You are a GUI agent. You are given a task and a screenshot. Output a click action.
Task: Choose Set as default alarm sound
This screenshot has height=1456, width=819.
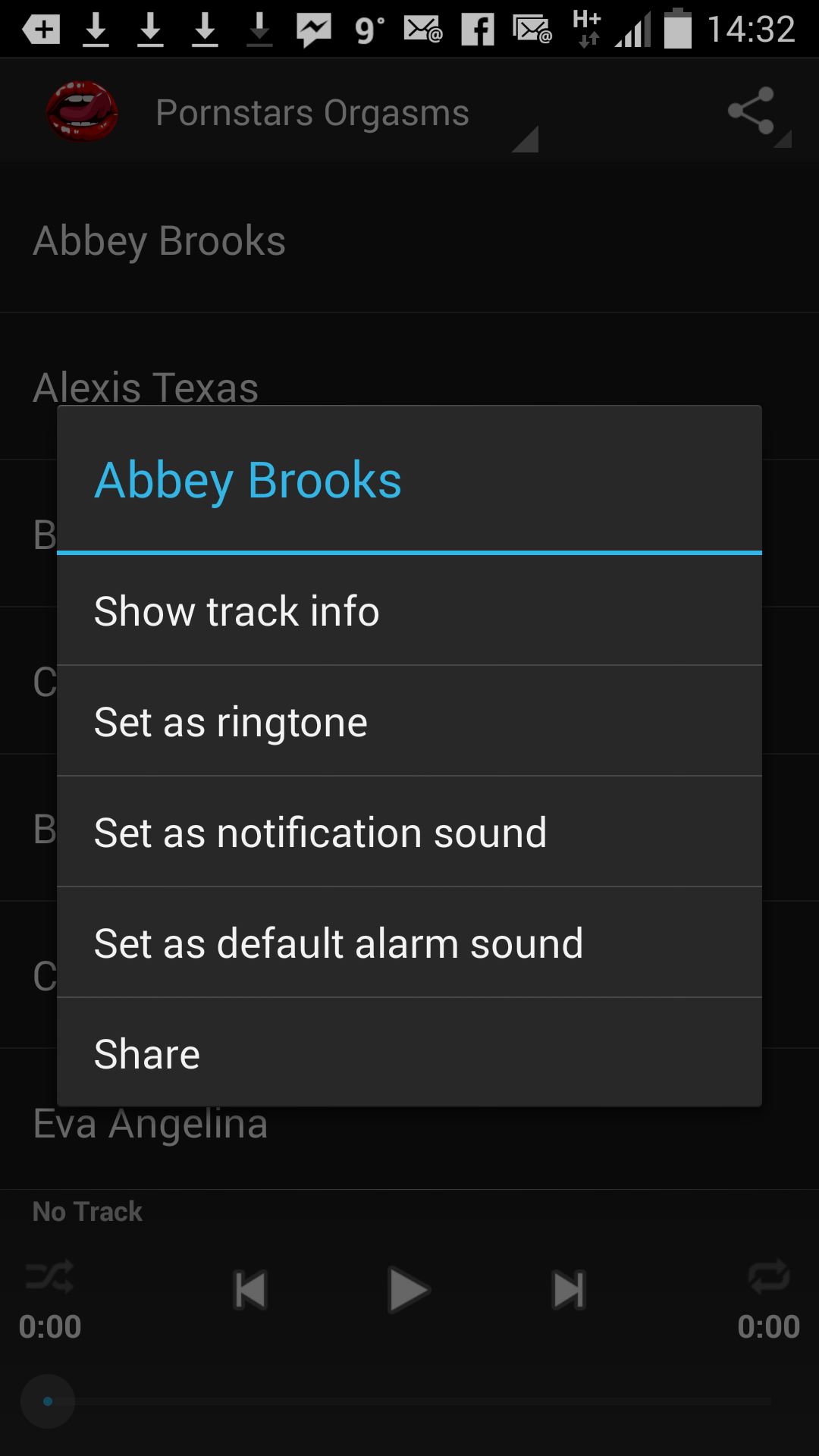click(409, 943)
